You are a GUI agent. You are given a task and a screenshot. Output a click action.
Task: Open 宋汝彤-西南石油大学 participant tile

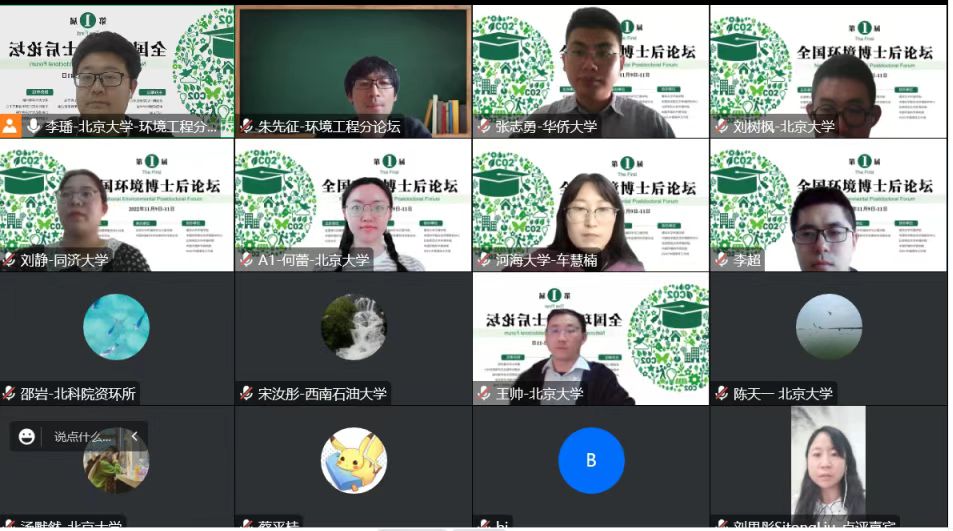pyautogui.click(x=353, y=338)
